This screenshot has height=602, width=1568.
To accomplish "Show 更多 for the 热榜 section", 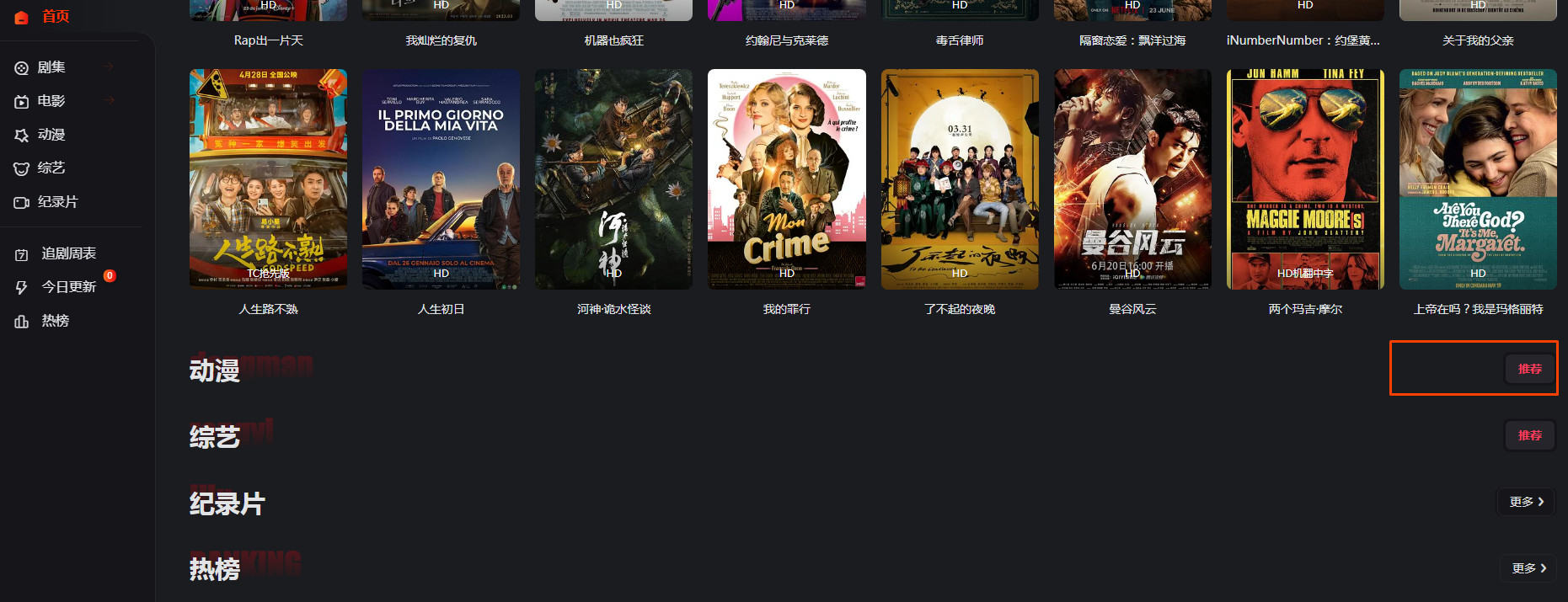I will tap(1528, 568).
